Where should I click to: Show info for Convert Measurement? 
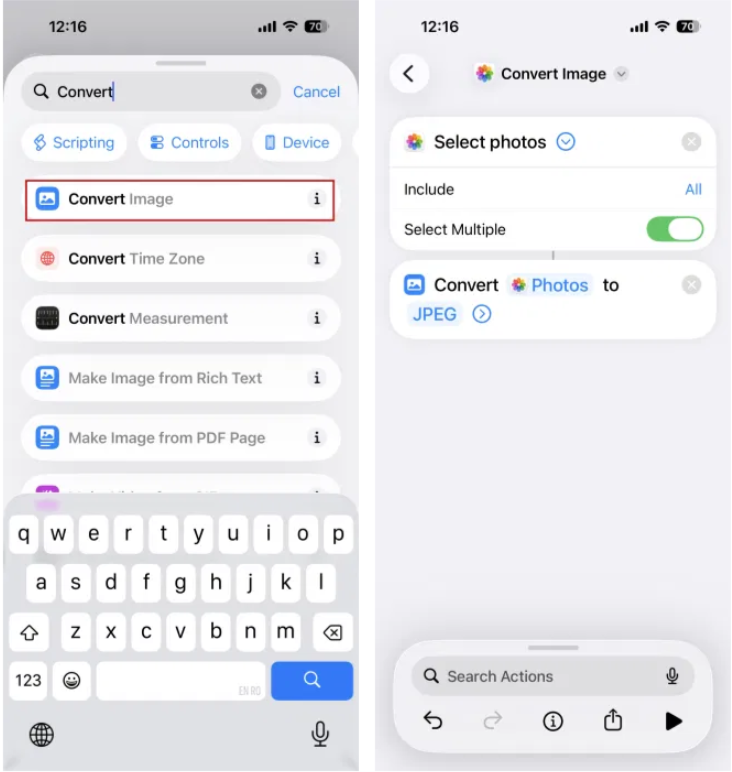click(317, 318)
